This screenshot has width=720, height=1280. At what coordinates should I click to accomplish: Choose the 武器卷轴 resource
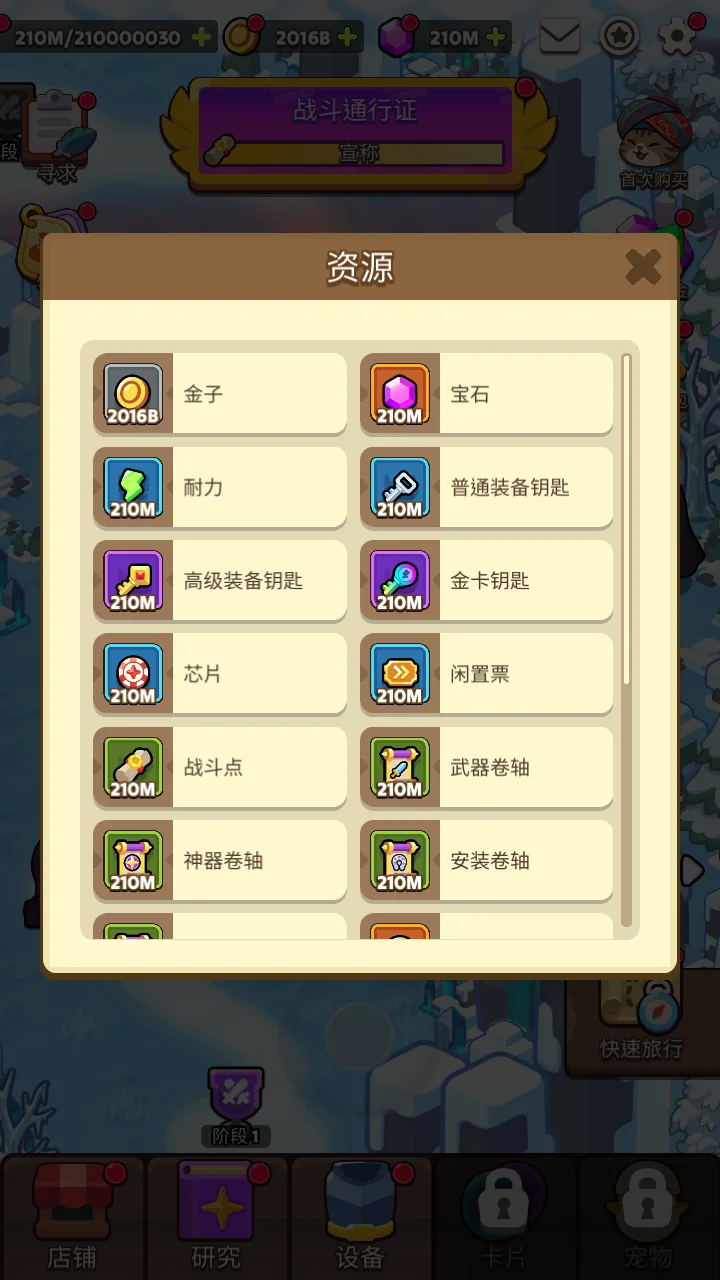pos(487,767)
